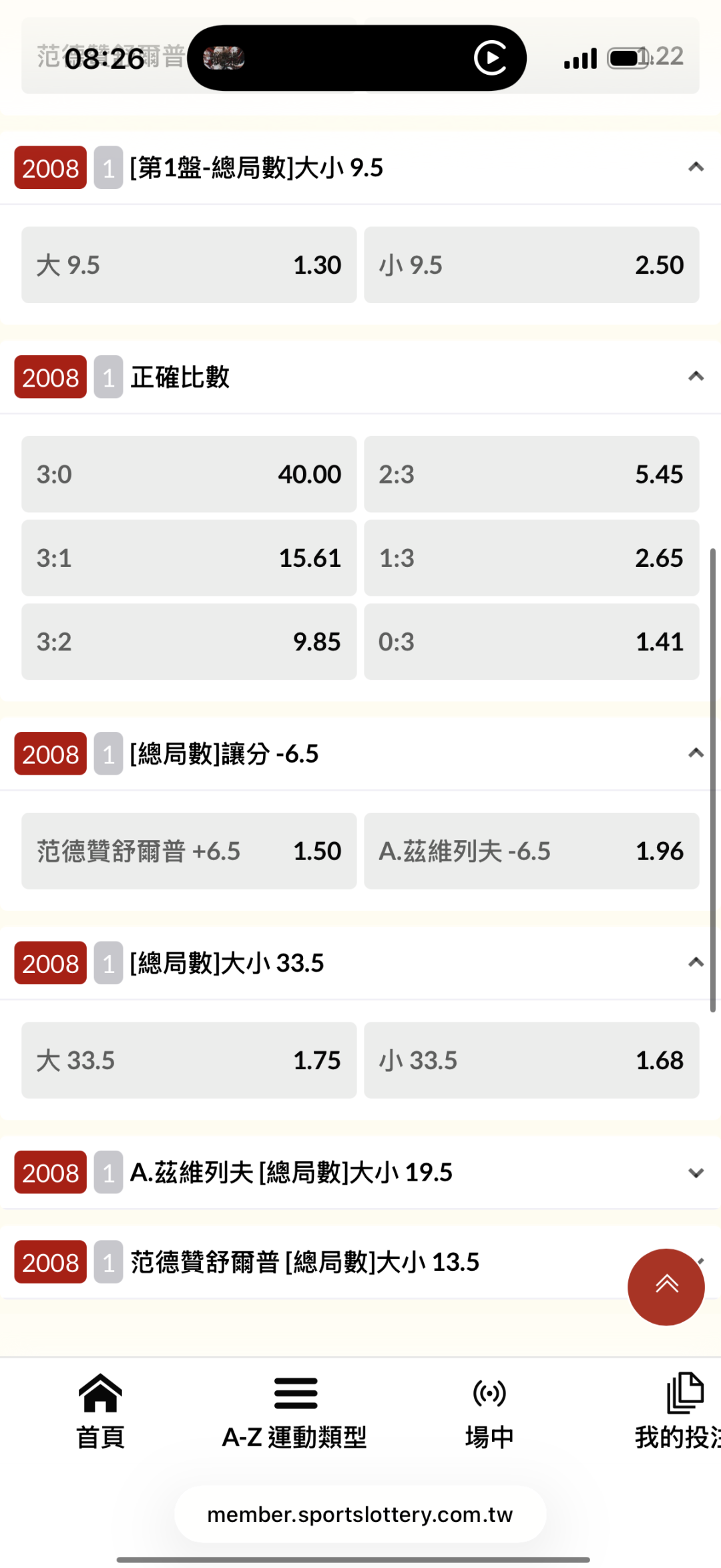Choose 大 33.5 total games at 1.75
This screenshot has width=721, height=1568.
[x=189, y=1060]
